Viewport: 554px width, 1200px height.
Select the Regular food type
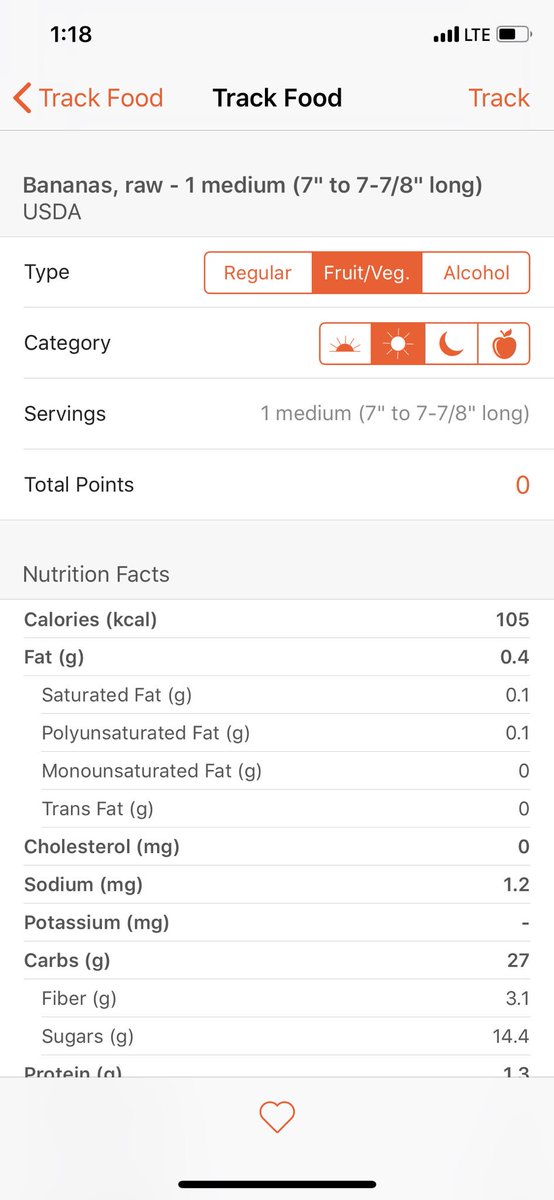pyautogui.click(x=258, y=273)
